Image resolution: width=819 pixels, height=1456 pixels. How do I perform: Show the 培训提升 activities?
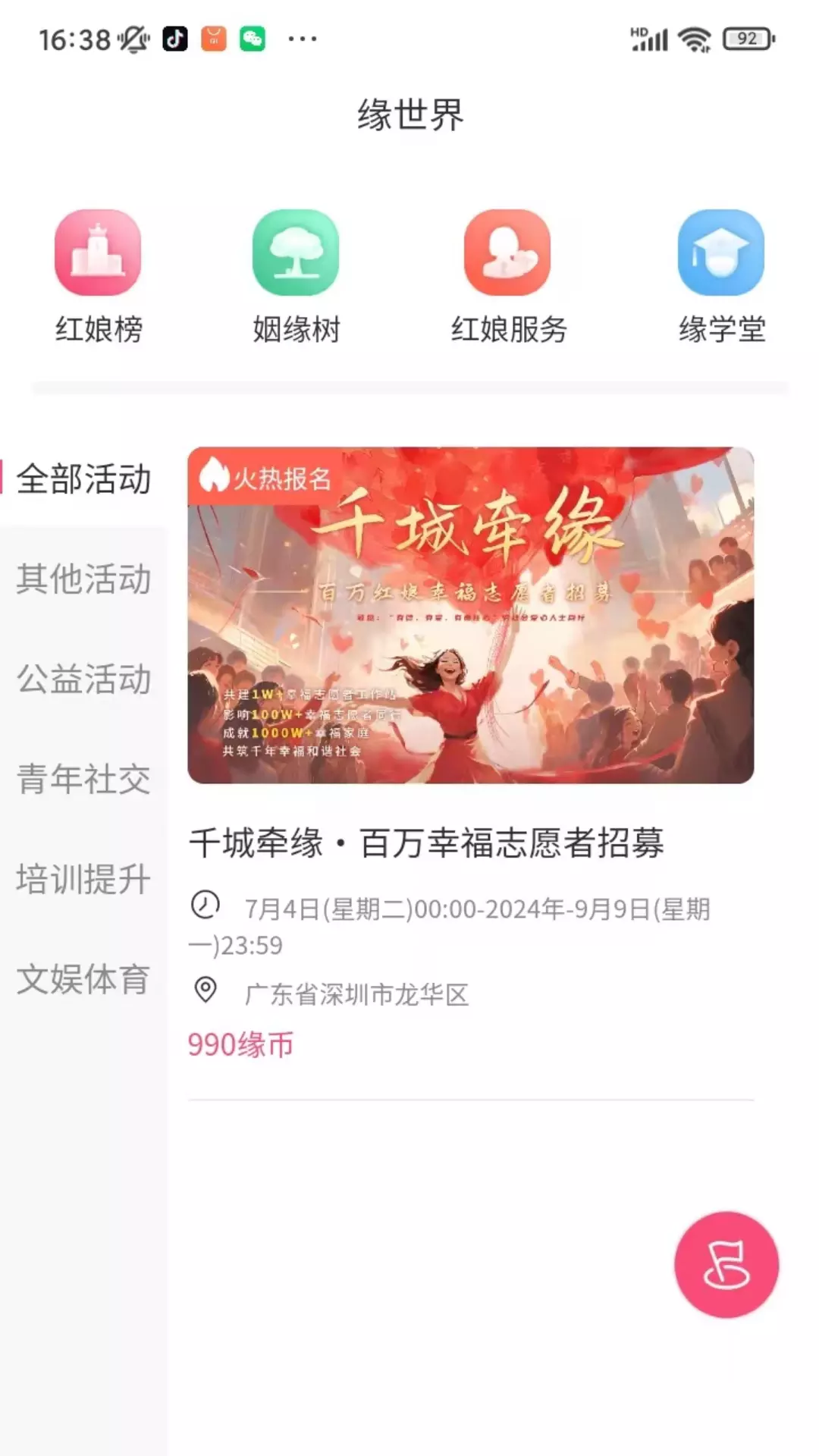(x=83, y=880)
